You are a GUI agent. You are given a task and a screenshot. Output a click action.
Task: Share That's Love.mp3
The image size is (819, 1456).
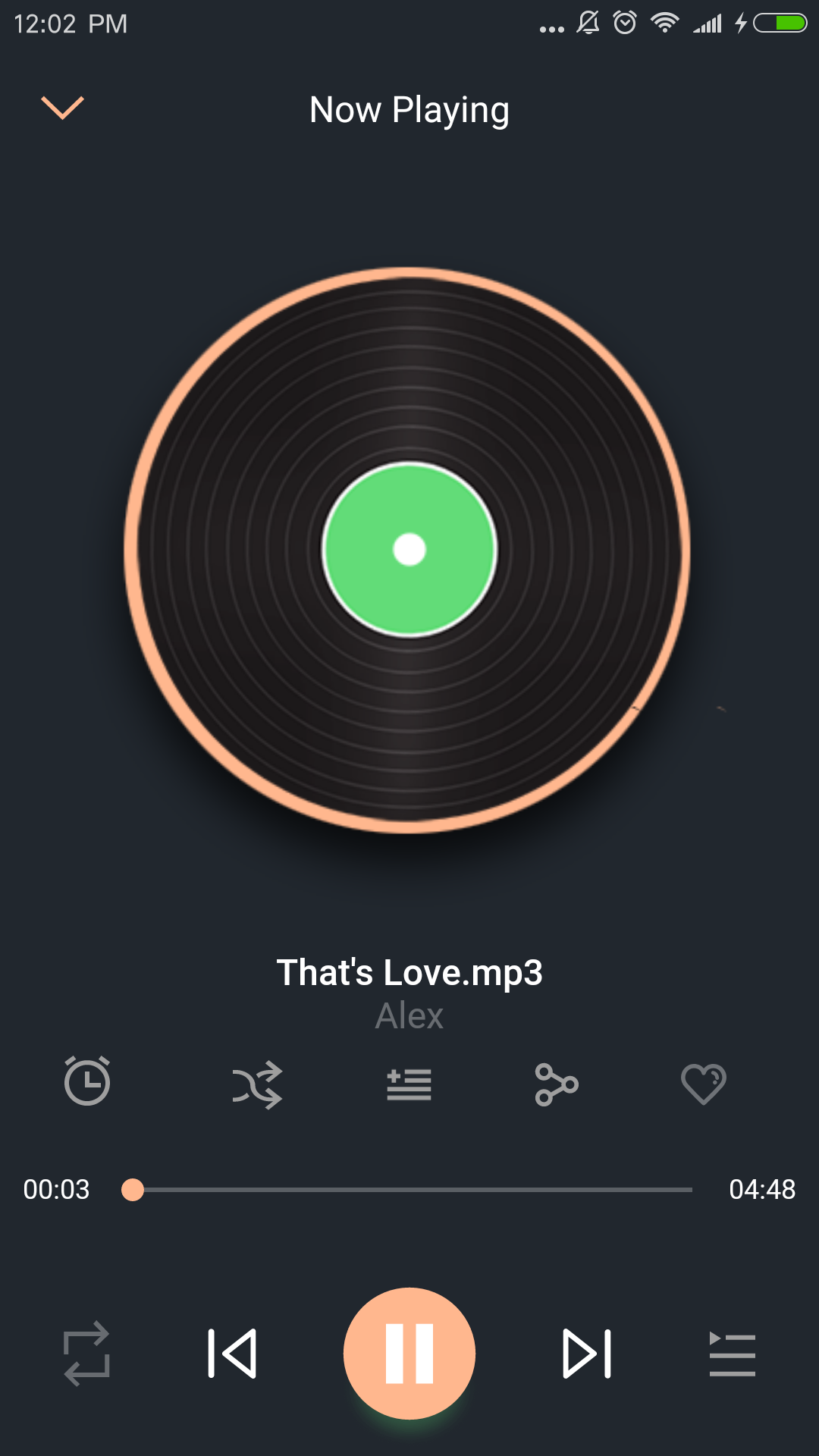point(557,1084)
